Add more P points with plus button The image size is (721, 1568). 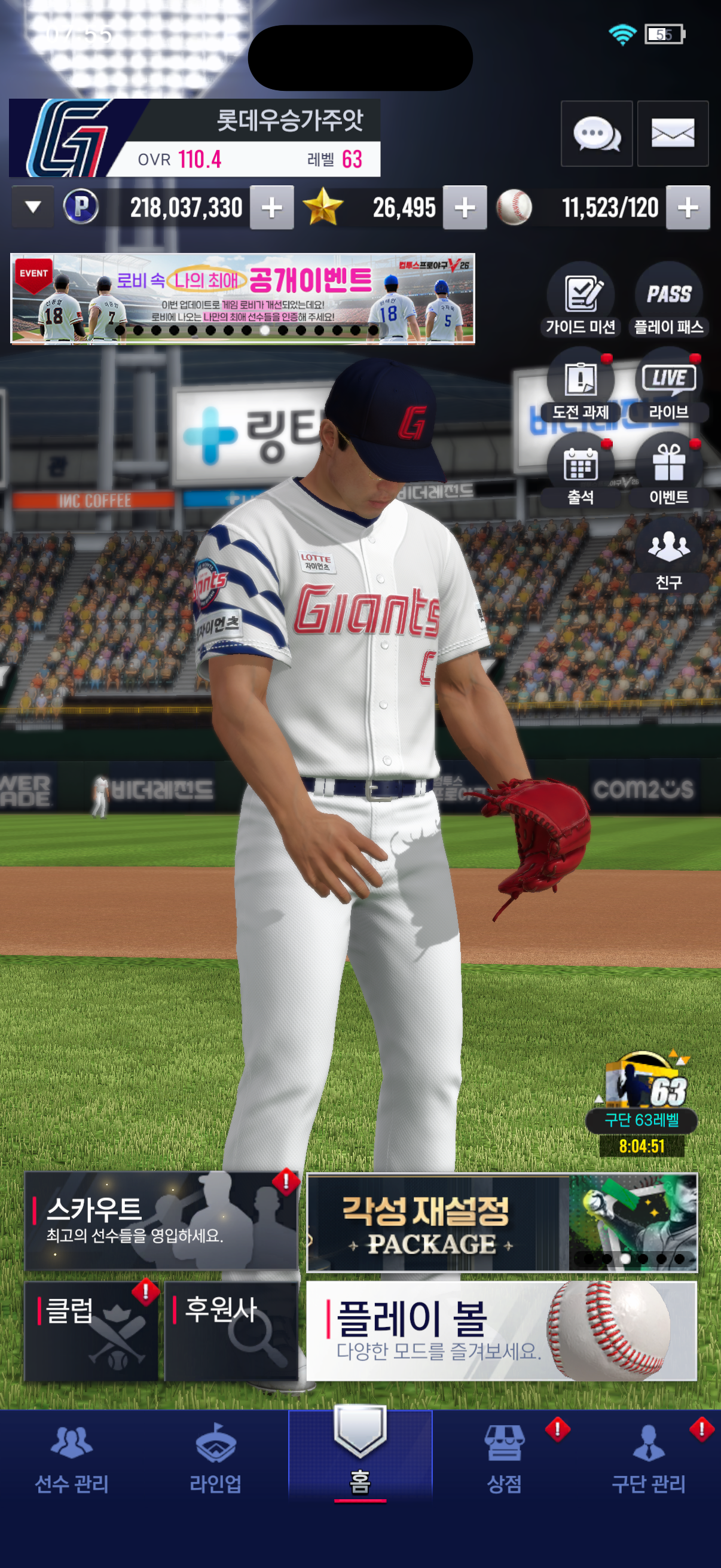click(x=272, y=208)
